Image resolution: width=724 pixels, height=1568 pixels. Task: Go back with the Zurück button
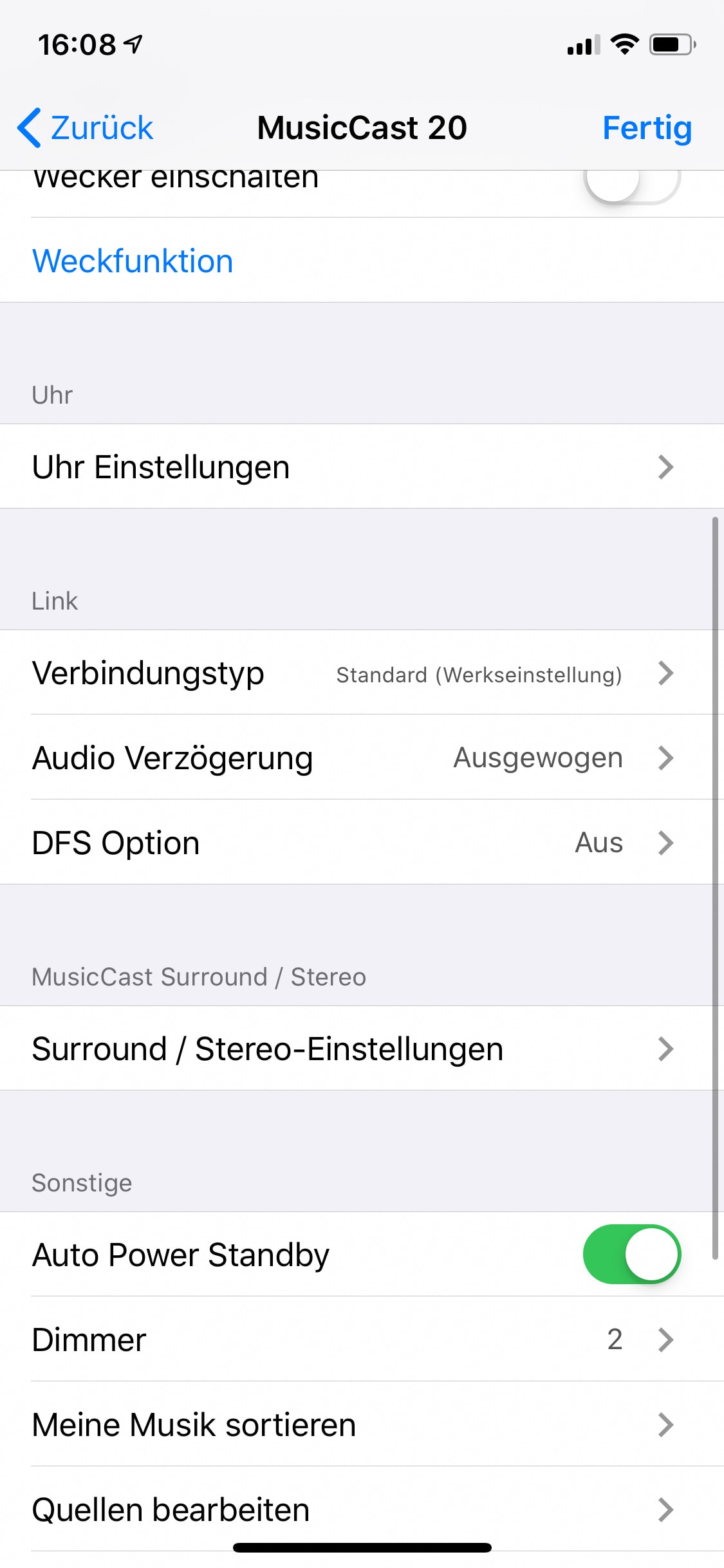click(x=86, y=127)
